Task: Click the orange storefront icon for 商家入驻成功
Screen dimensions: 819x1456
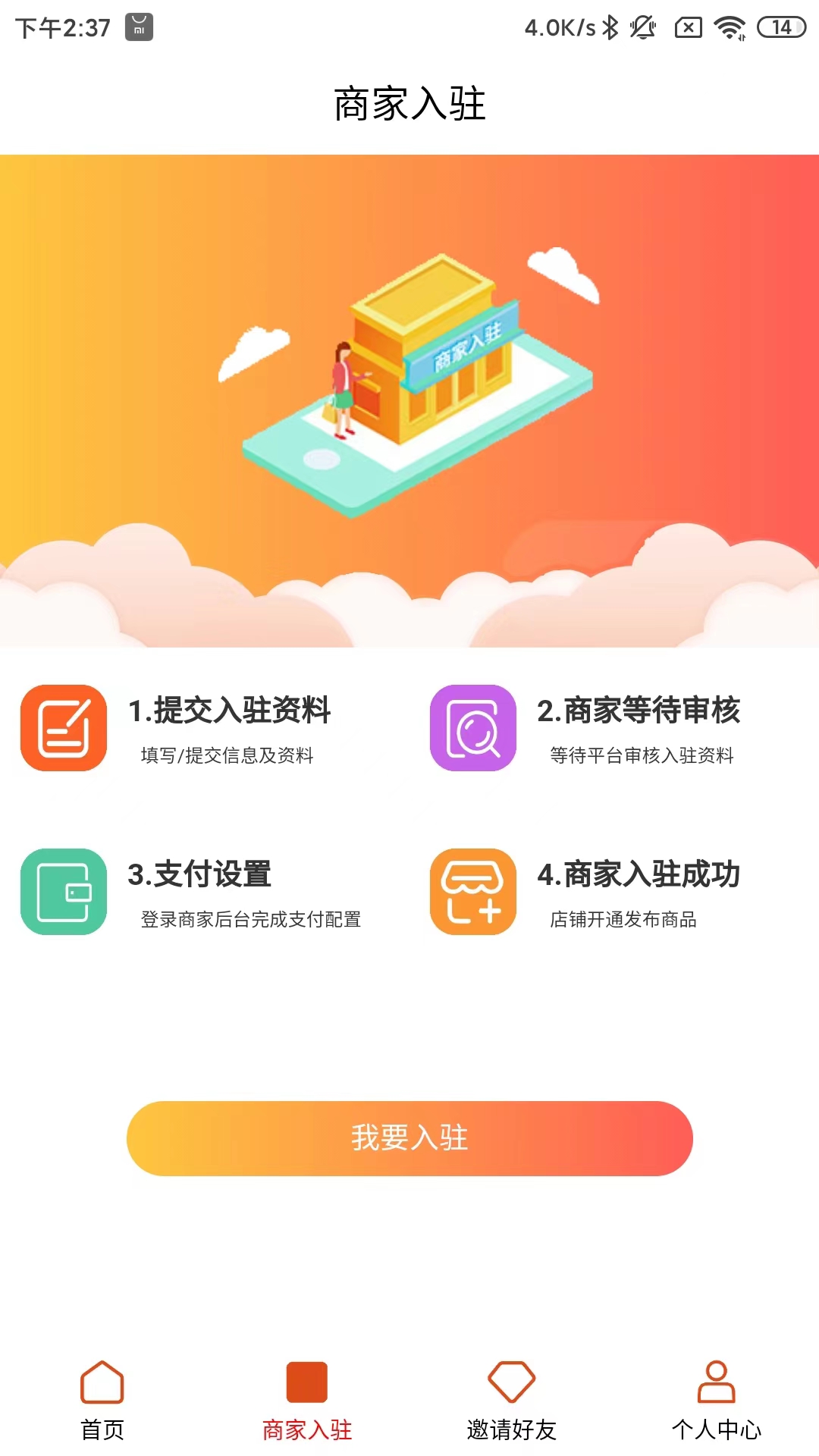Action: [472, 892]
